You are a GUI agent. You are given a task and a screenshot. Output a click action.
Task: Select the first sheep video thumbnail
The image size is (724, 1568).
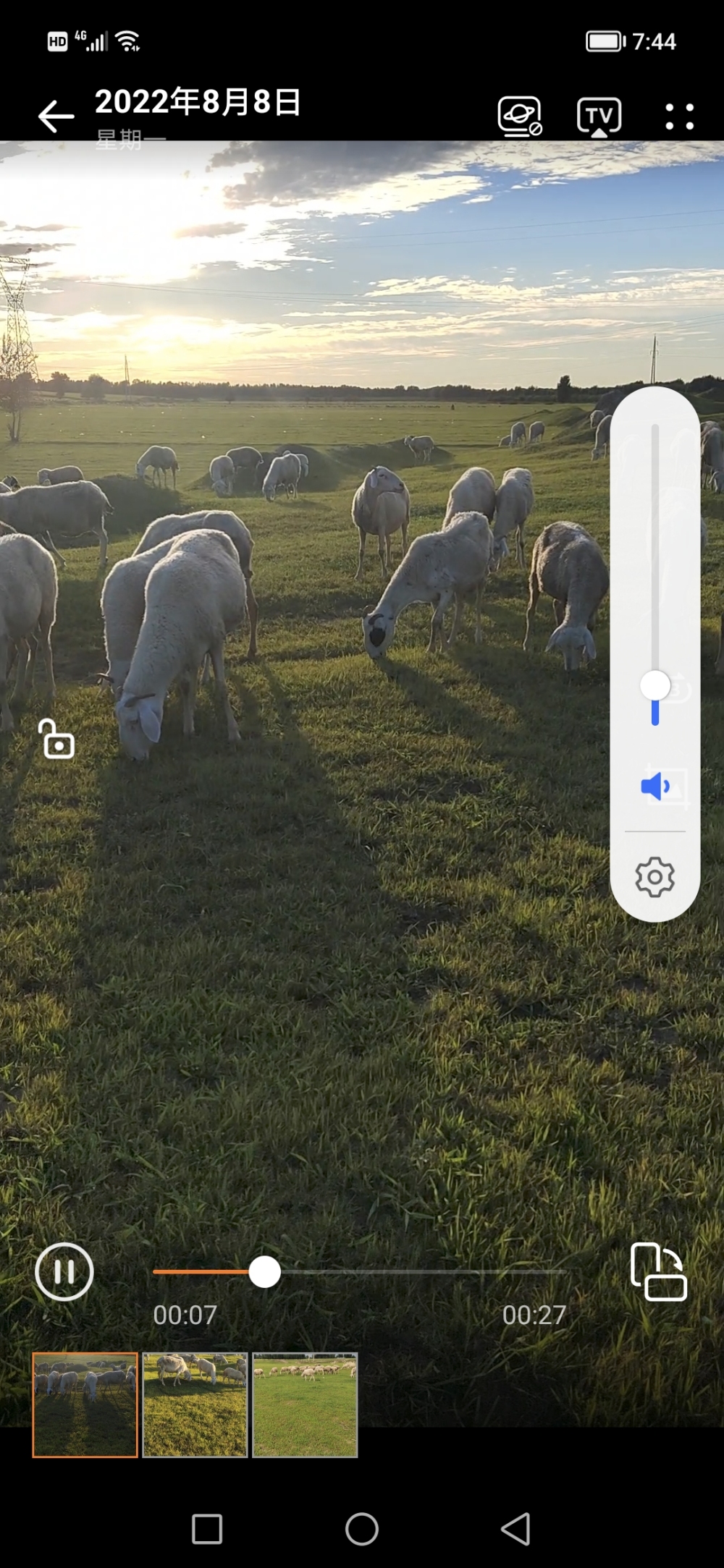85,1404
